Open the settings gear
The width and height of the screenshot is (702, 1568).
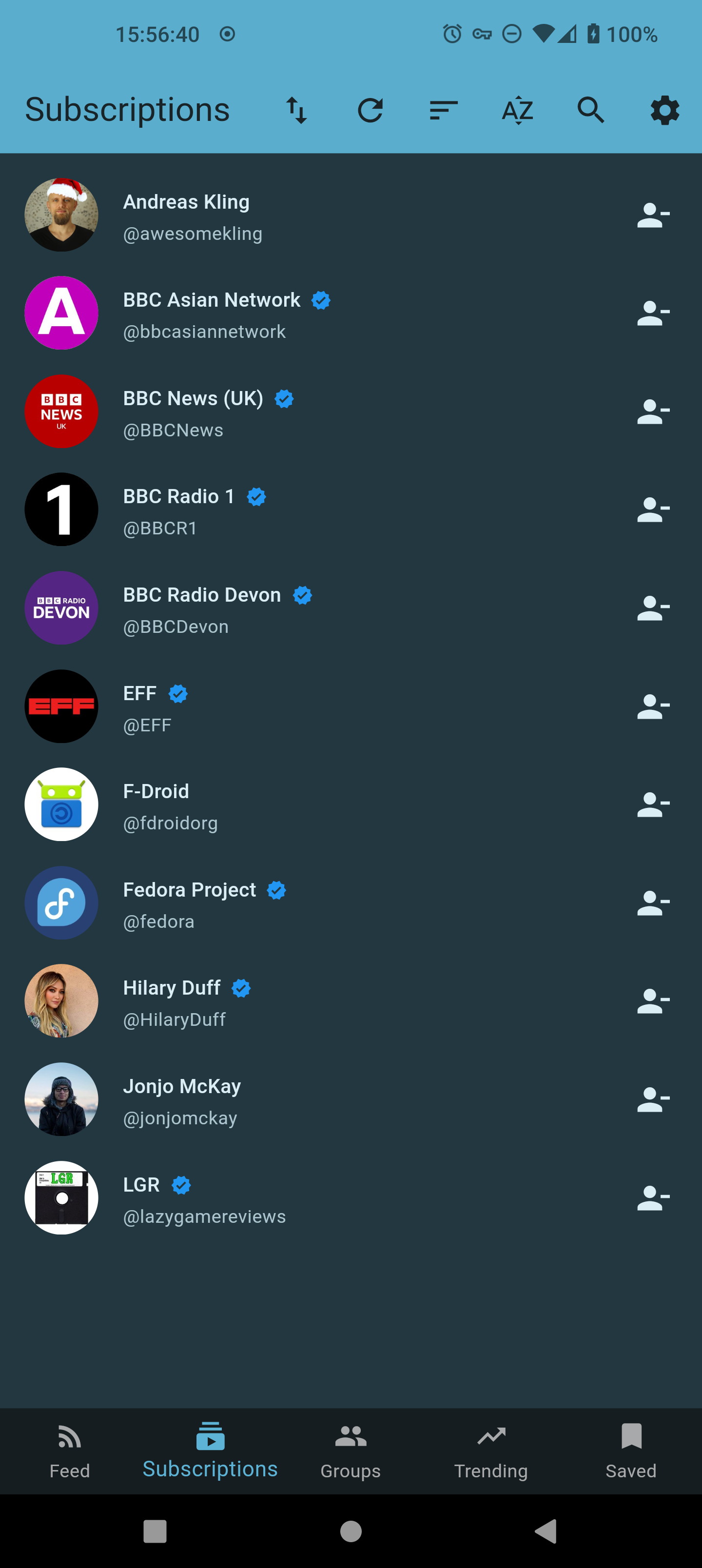point(664,110)
